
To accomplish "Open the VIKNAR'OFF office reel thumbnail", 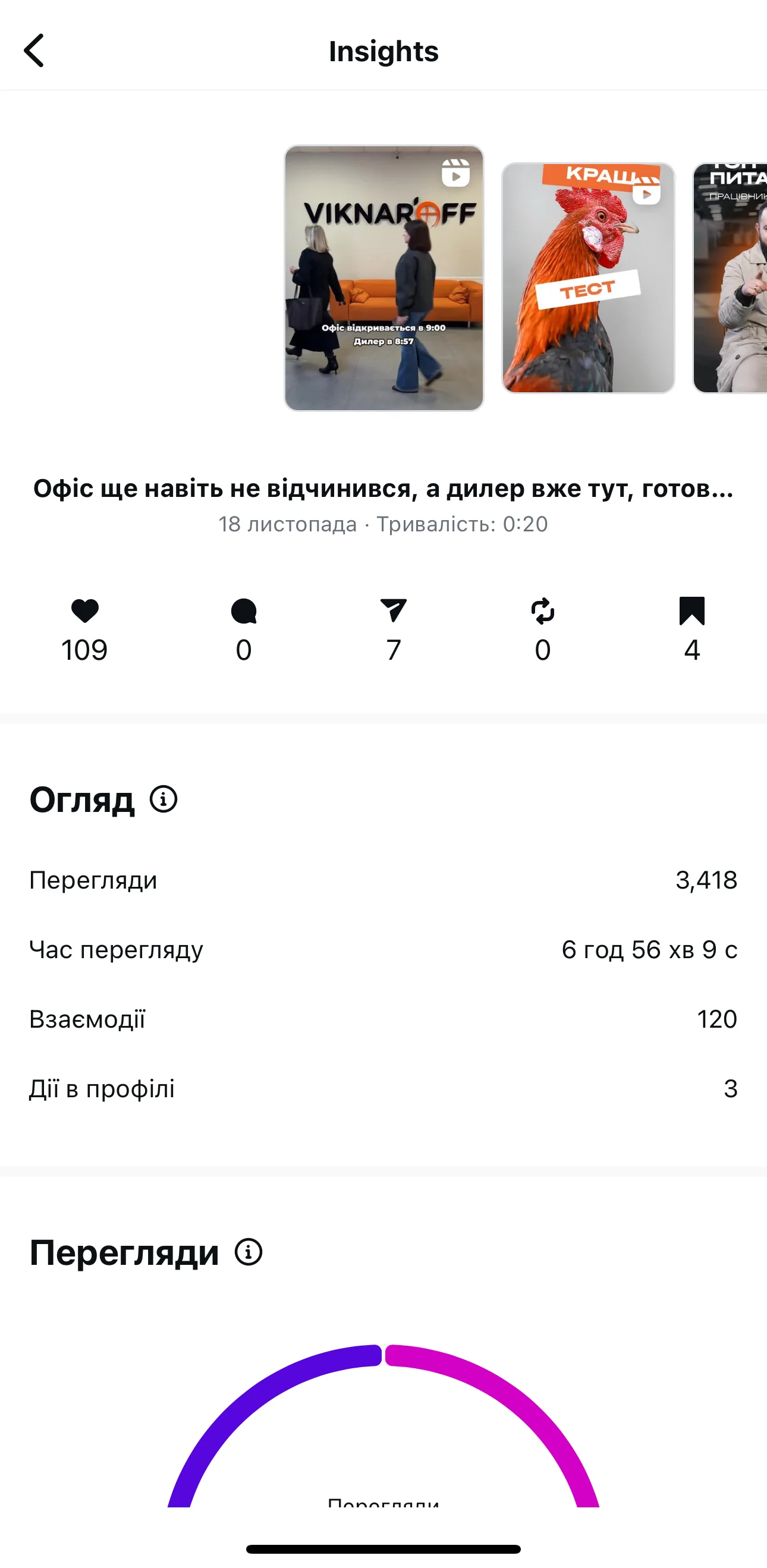I will coord(384,278).
